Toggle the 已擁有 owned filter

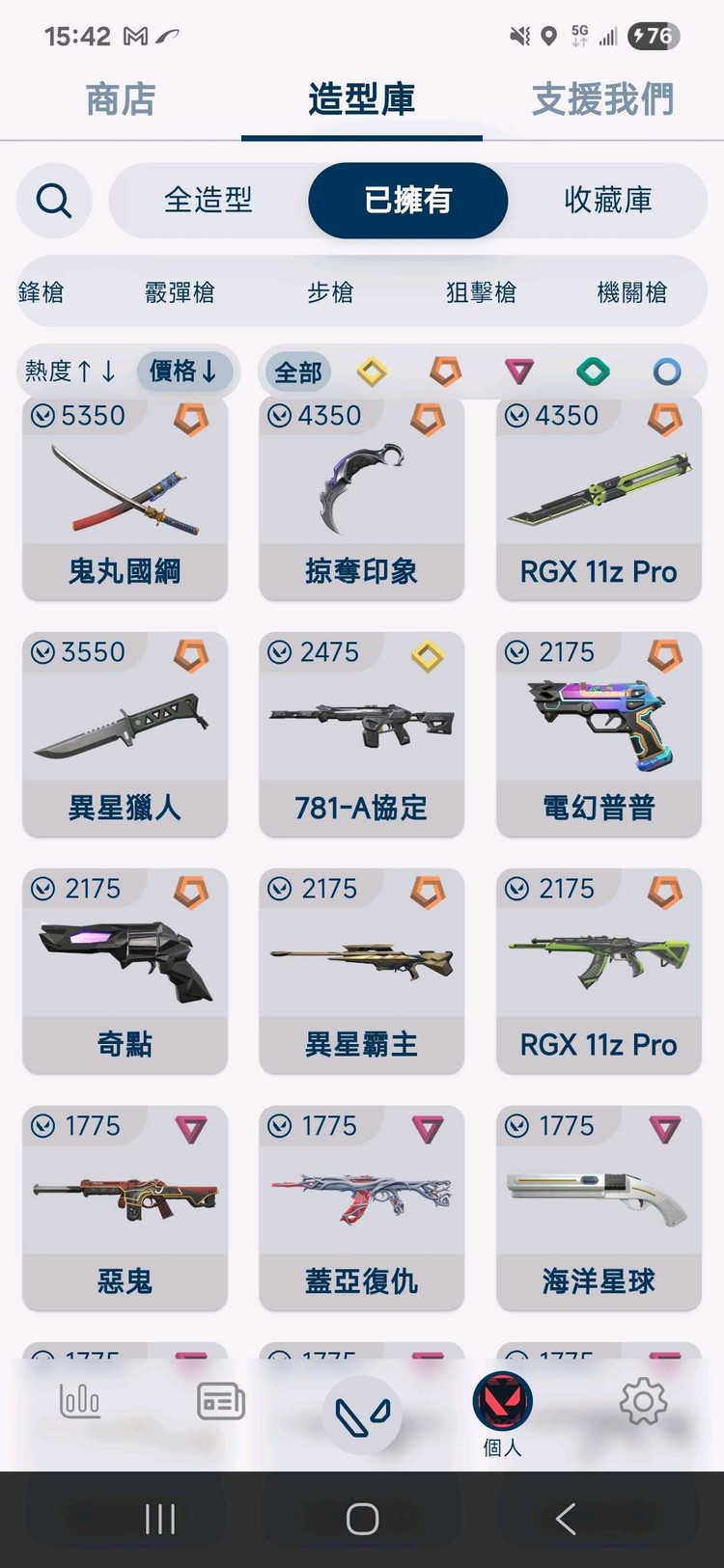(x=407, y=201)
